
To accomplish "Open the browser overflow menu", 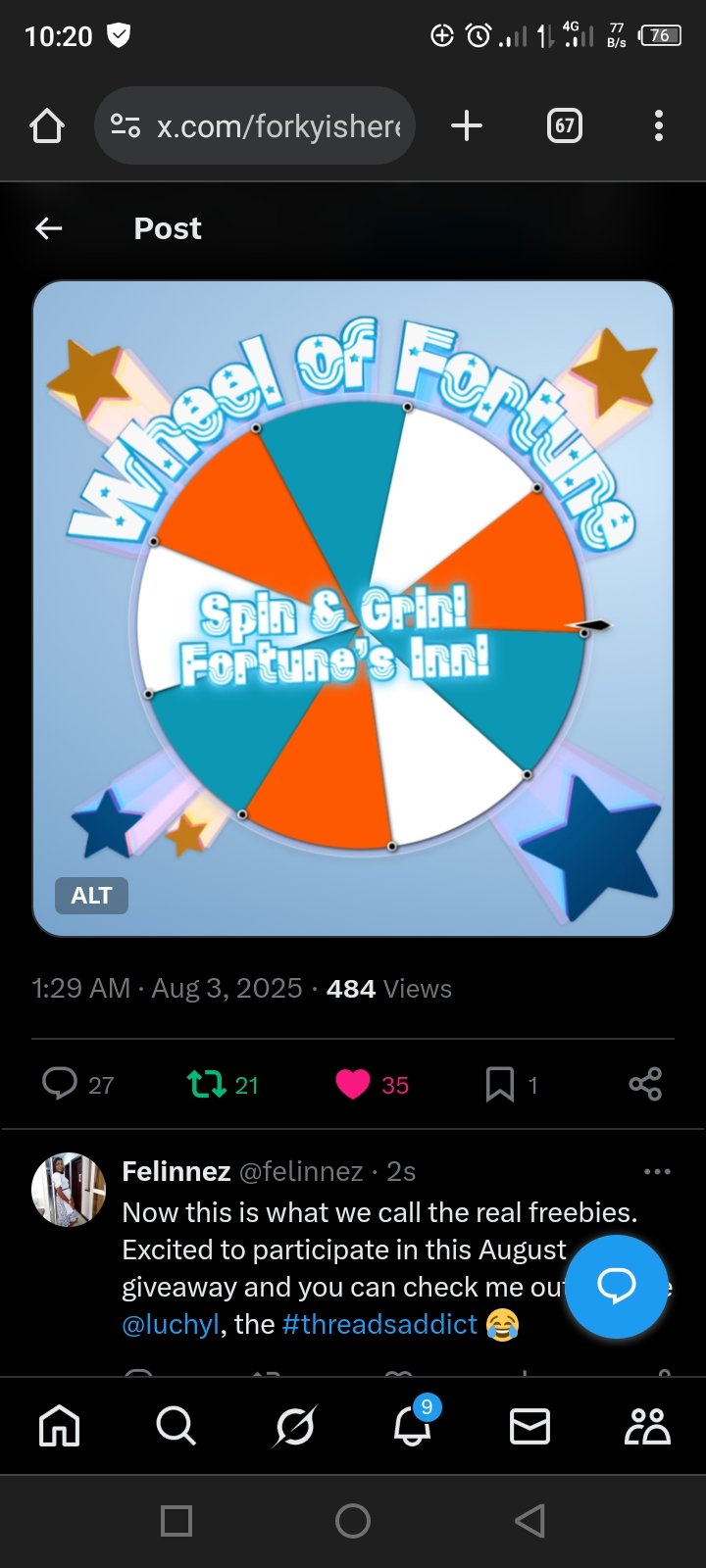I will (659, 125).
